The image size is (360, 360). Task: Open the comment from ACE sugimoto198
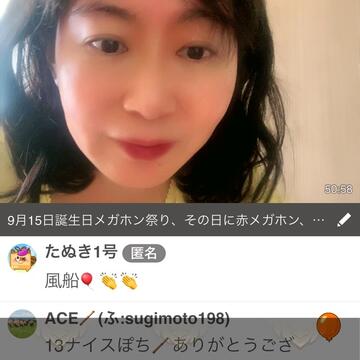coord(180,331)
